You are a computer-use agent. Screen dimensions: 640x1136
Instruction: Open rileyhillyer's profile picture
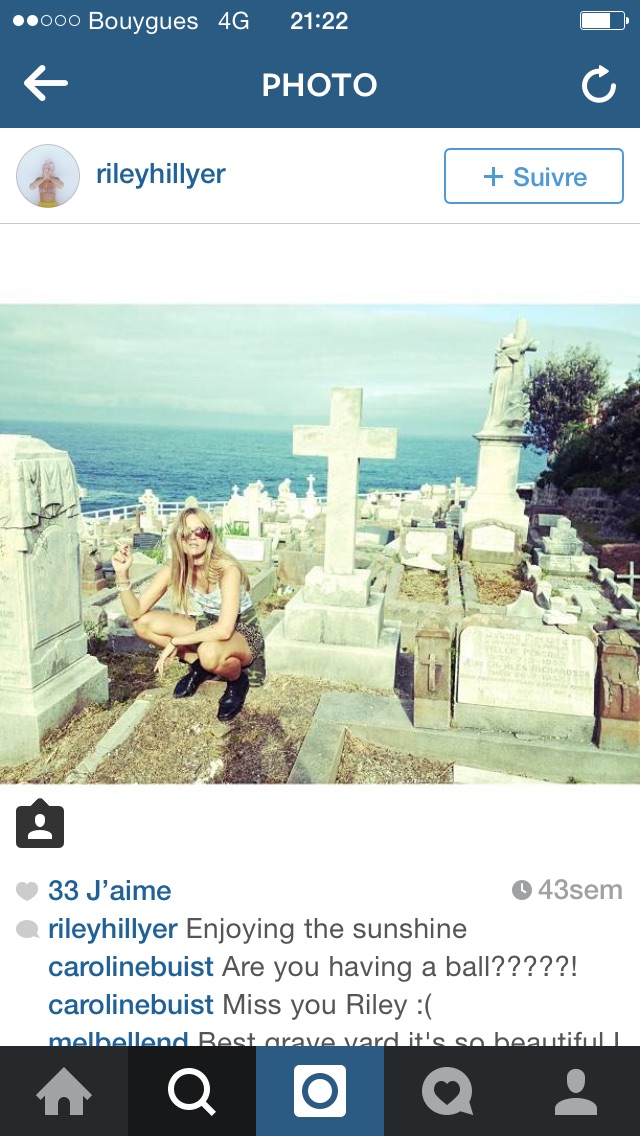pyautogui.click(x=48, y=176)
